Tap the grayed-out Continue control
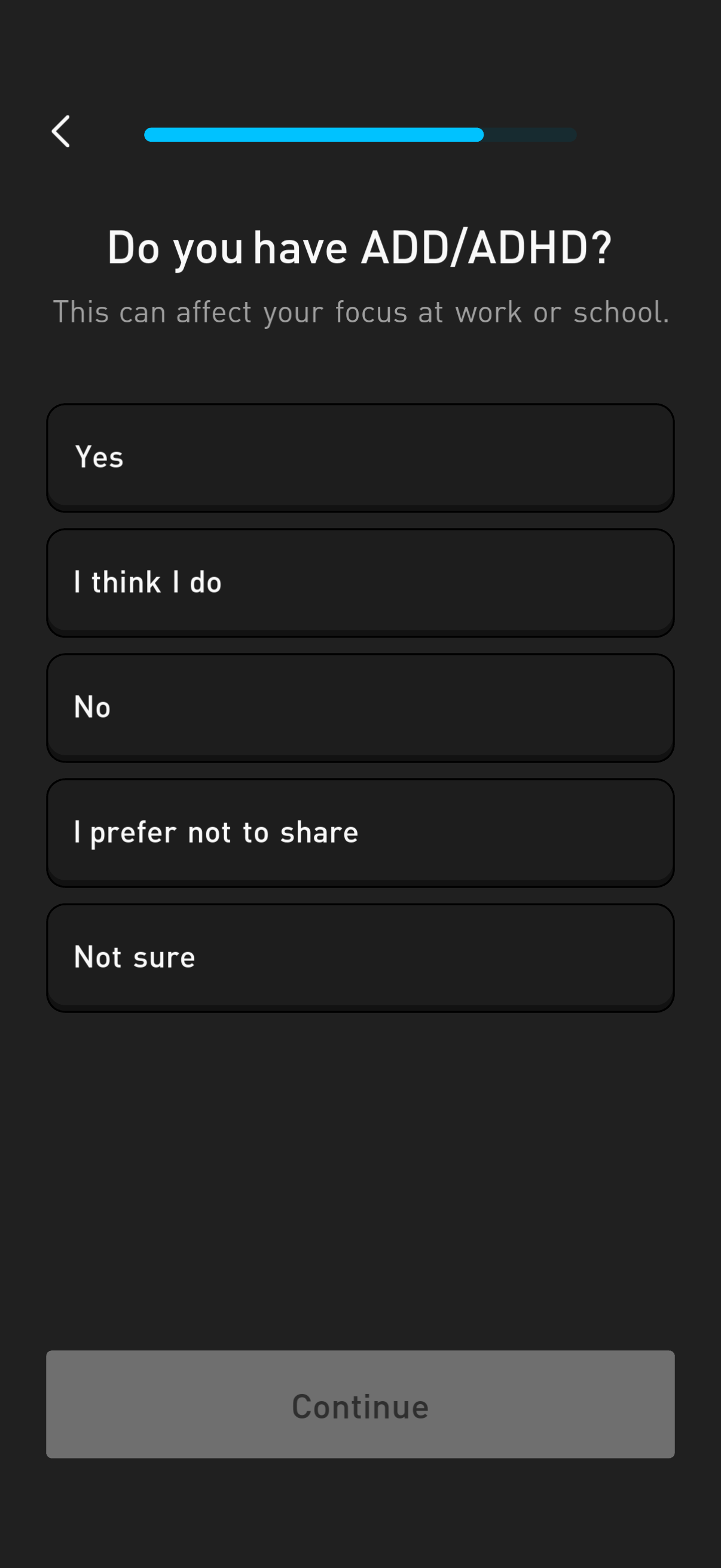Screen dimensions: 721x1568 tap(360, 1406)
